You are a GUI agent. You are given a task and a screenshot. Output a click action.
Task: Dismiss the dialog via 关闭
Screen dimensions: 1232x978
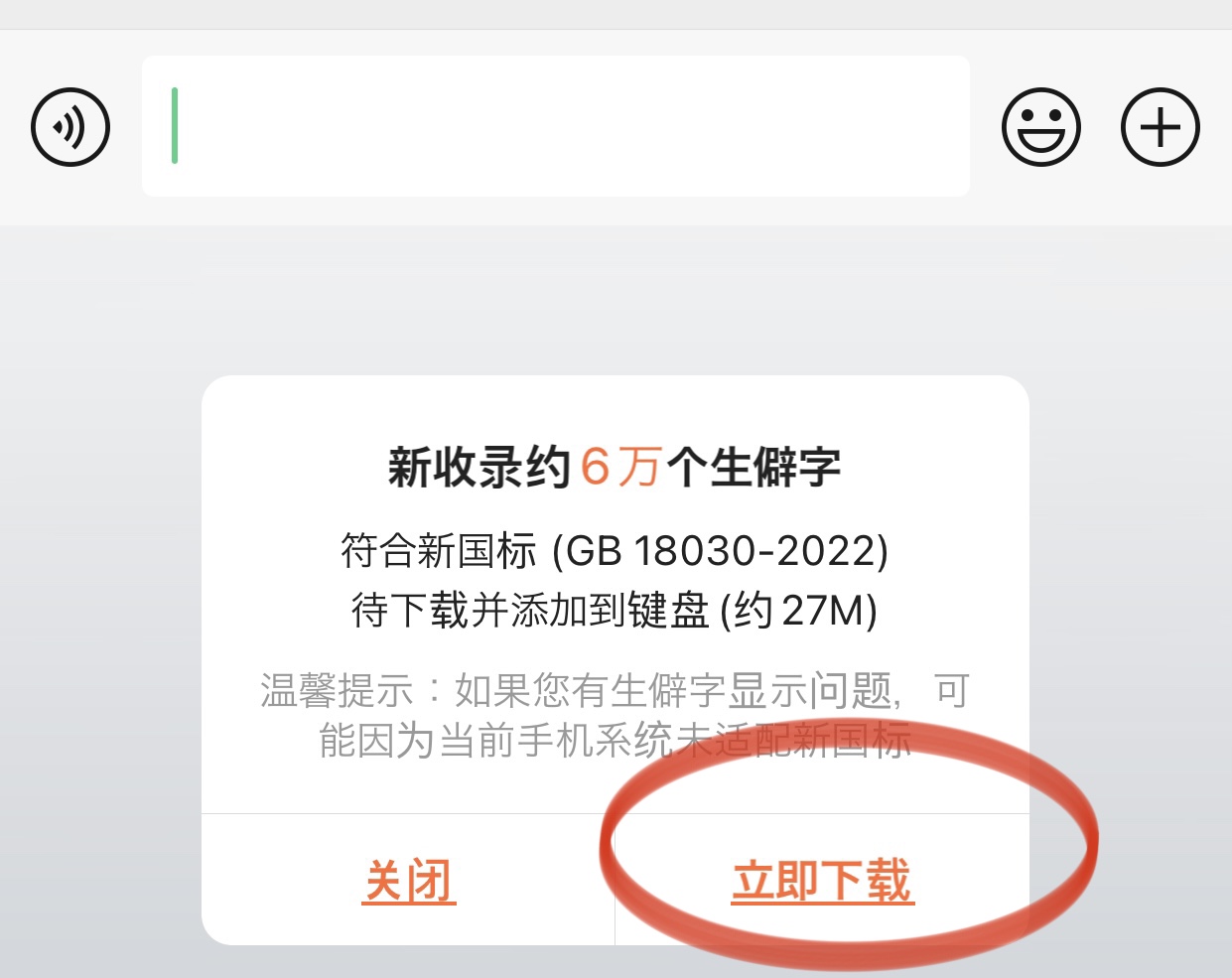point(409,881)
